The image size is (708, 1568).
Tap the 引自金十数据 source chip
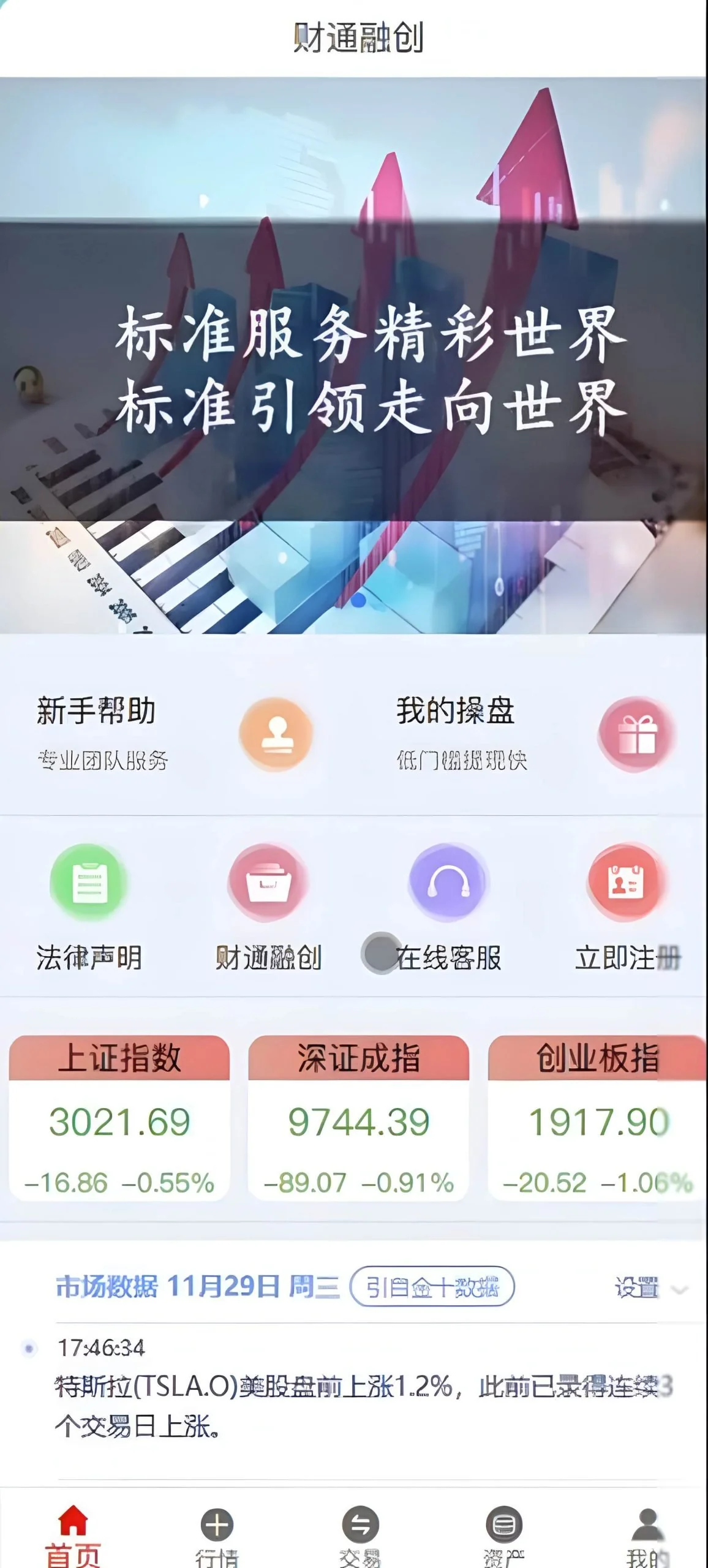coord(432,1286)
